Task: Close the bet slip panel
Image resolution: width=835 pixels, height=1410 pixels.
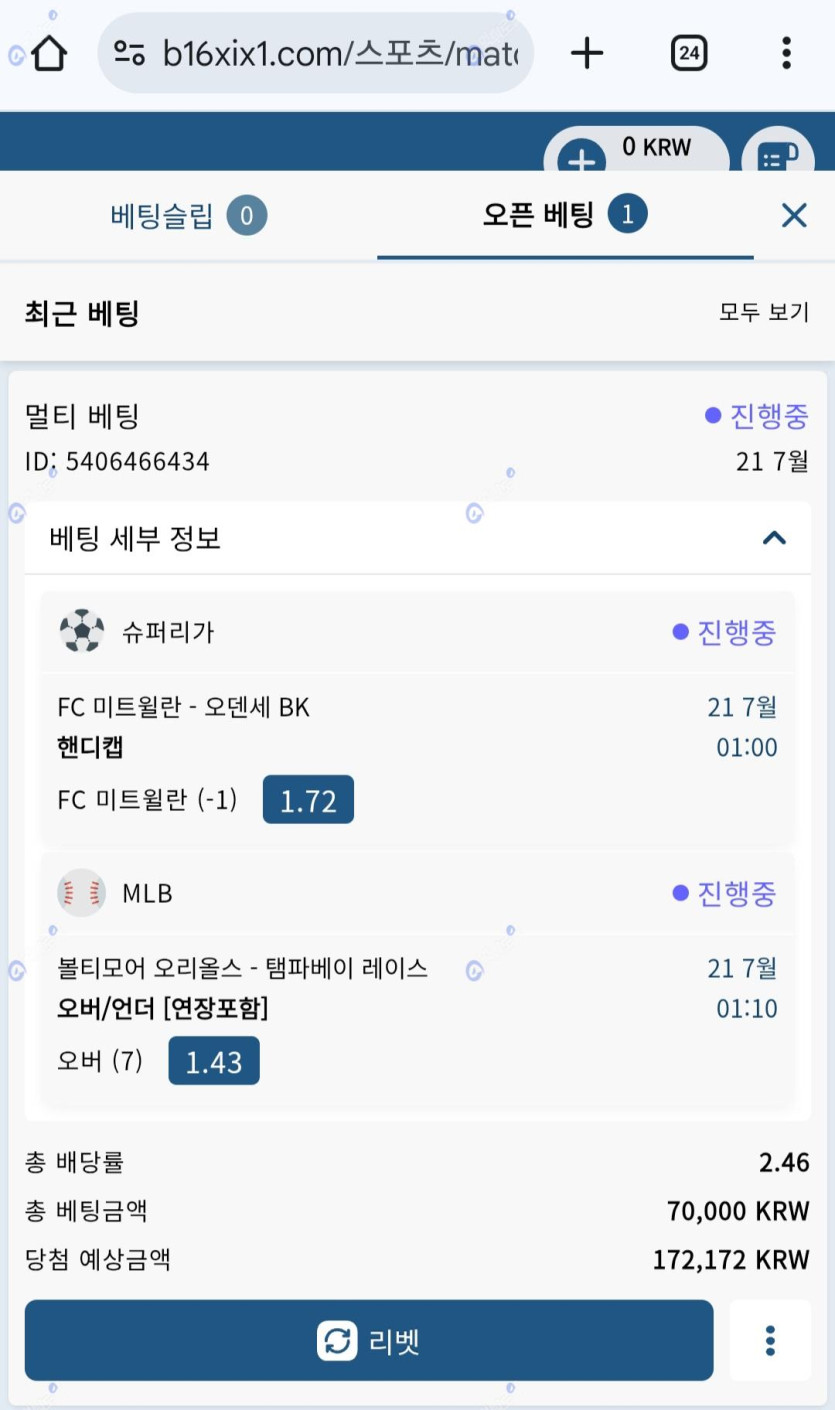Action: pyautogui.click(x=794, y=215)
